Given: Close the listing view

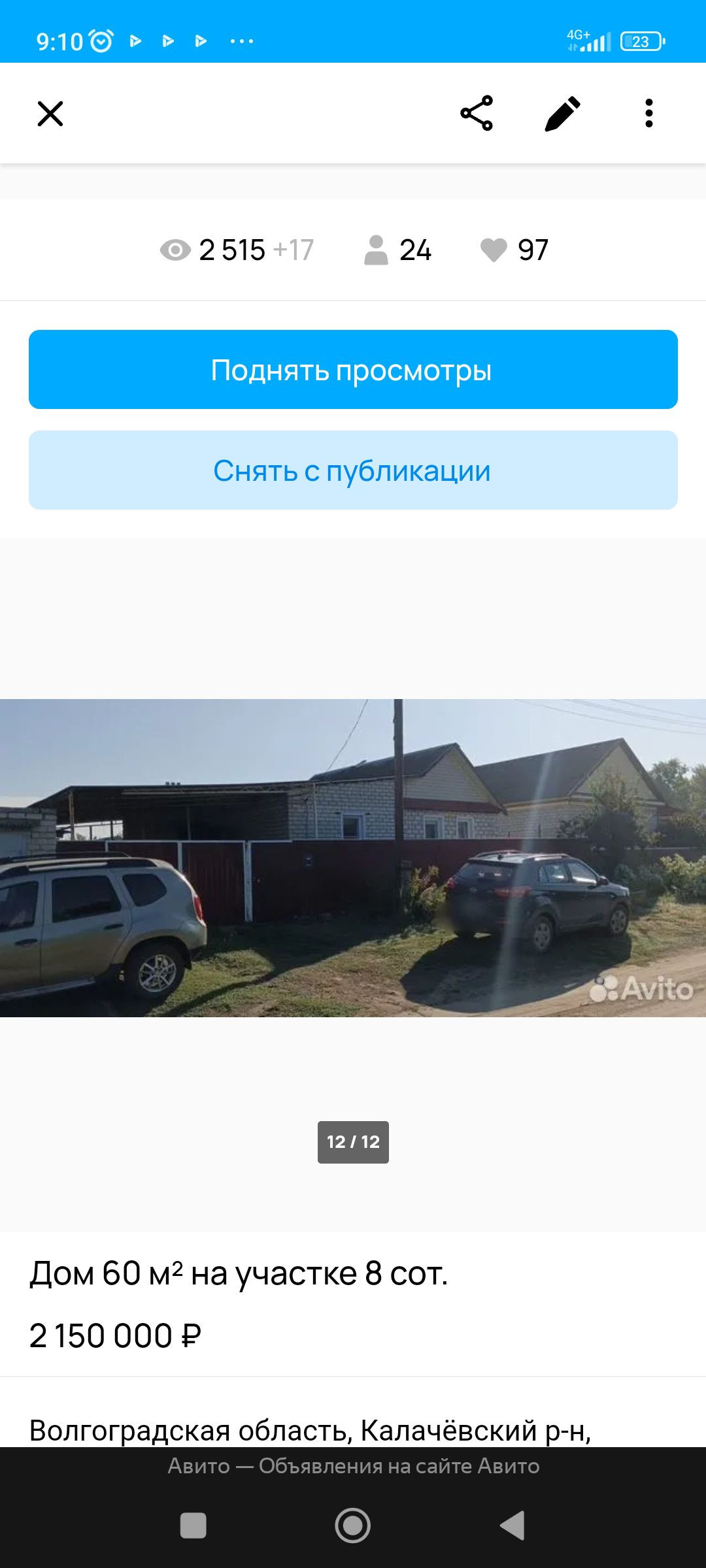Looking at the screenshot, I should pyautogui.click(x=50, y=114).
